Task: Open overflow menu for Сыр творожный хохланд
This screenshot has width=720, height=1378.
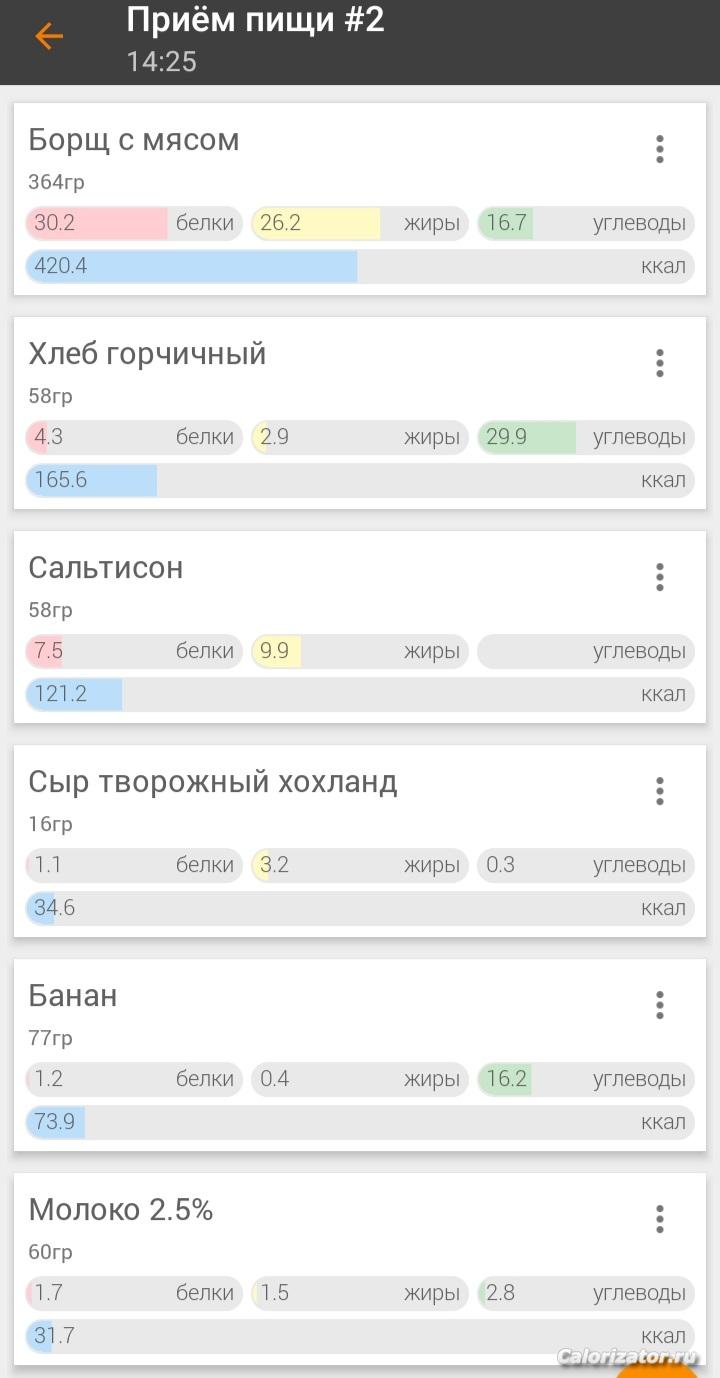Action: (659, 791)
